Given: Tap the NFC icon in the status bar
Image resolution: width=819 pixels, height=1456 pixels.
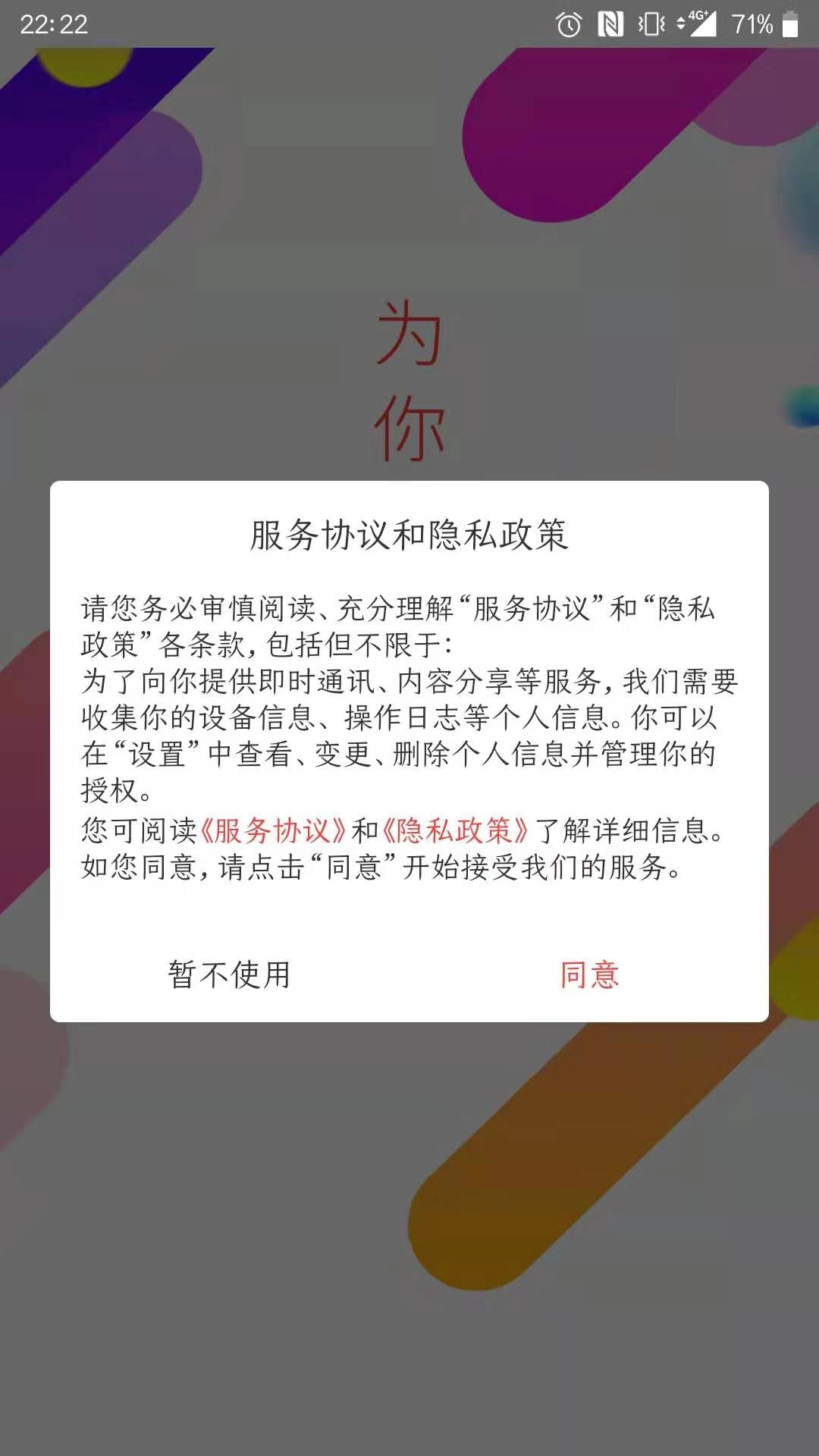Looking at the screenshot, I should (x=610, y=23).
